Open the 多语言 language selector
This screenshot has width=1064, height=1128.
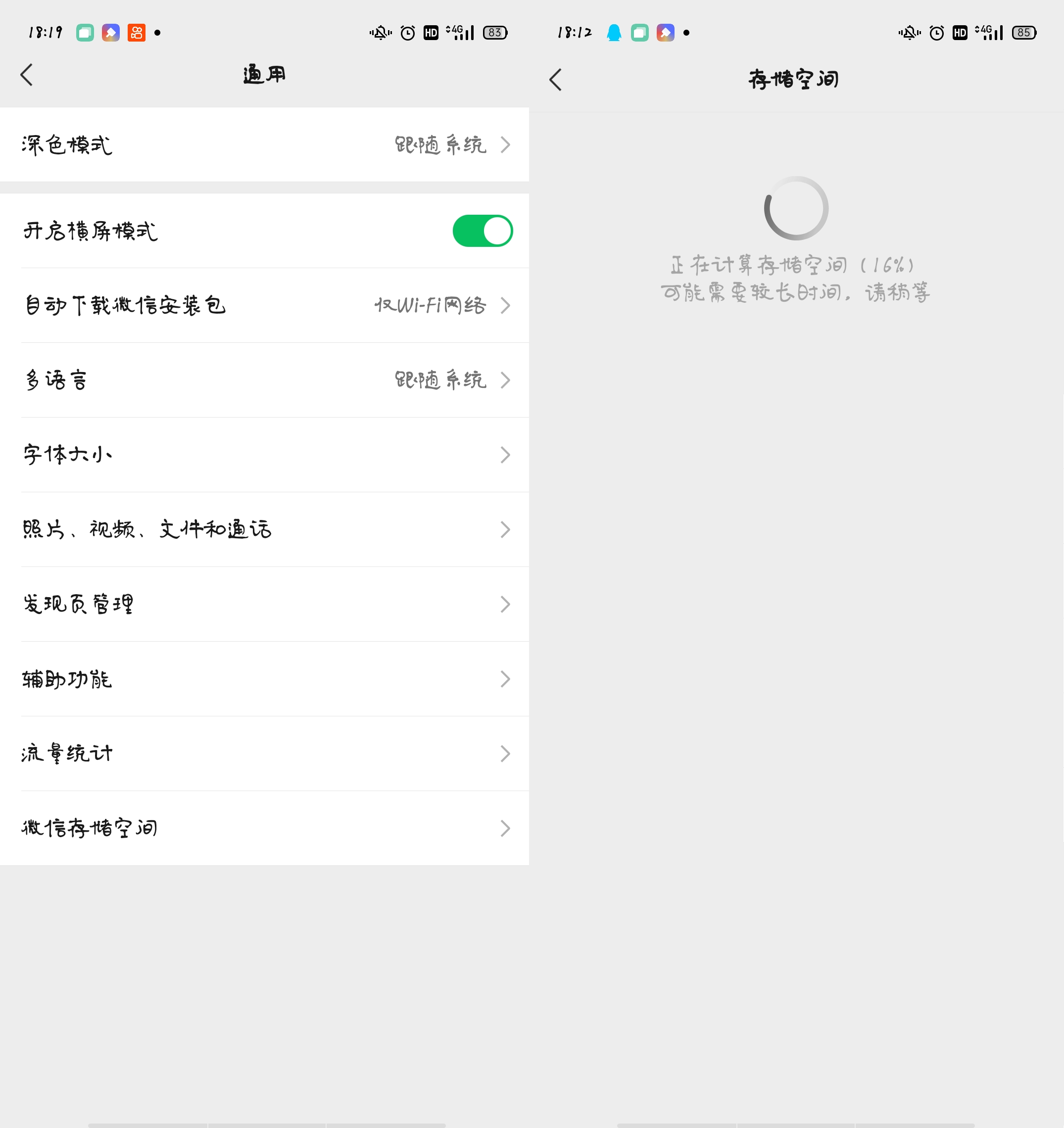[264, 380]
